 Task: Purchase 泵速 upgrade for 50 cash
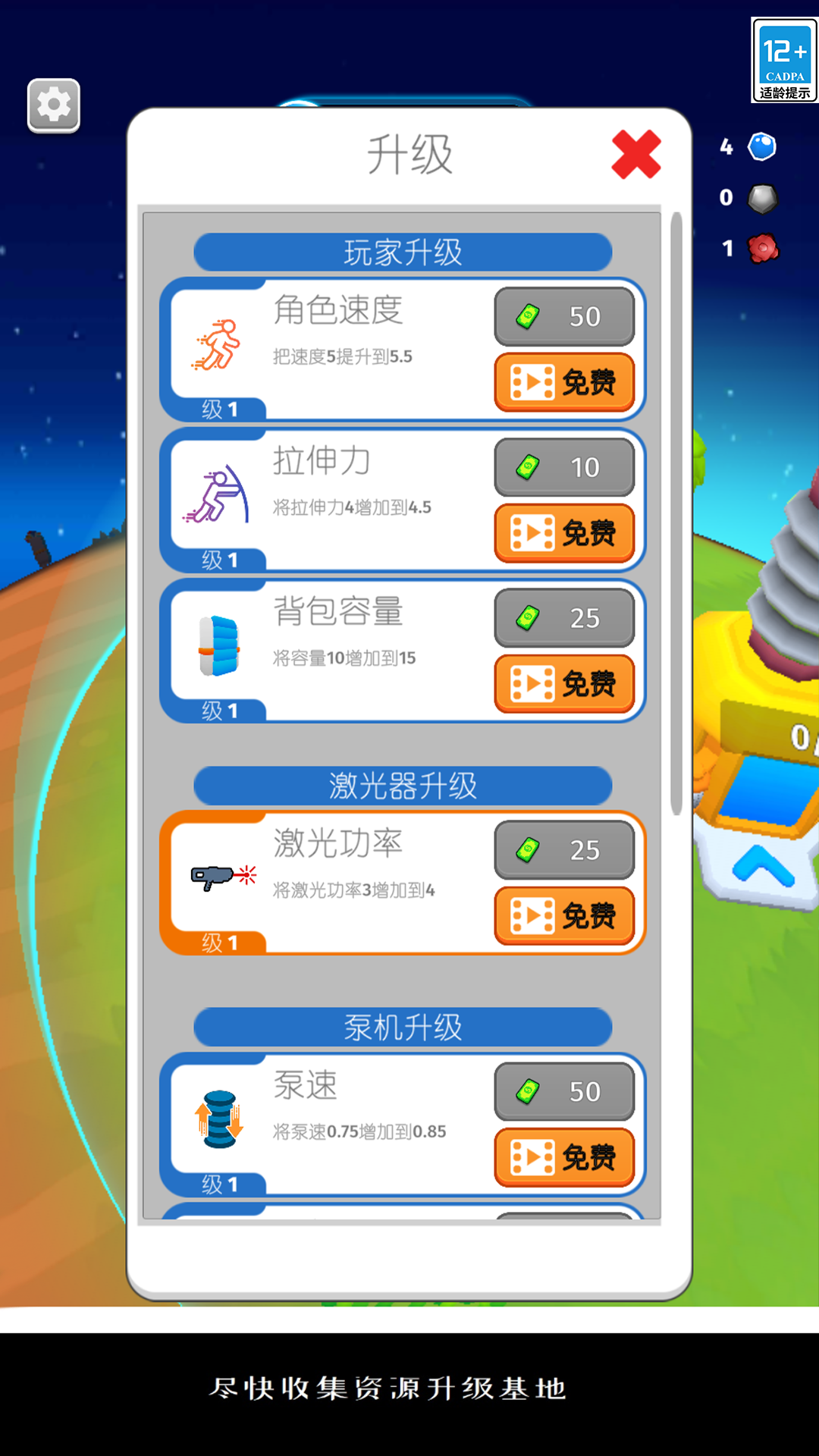click(564, 1091)
